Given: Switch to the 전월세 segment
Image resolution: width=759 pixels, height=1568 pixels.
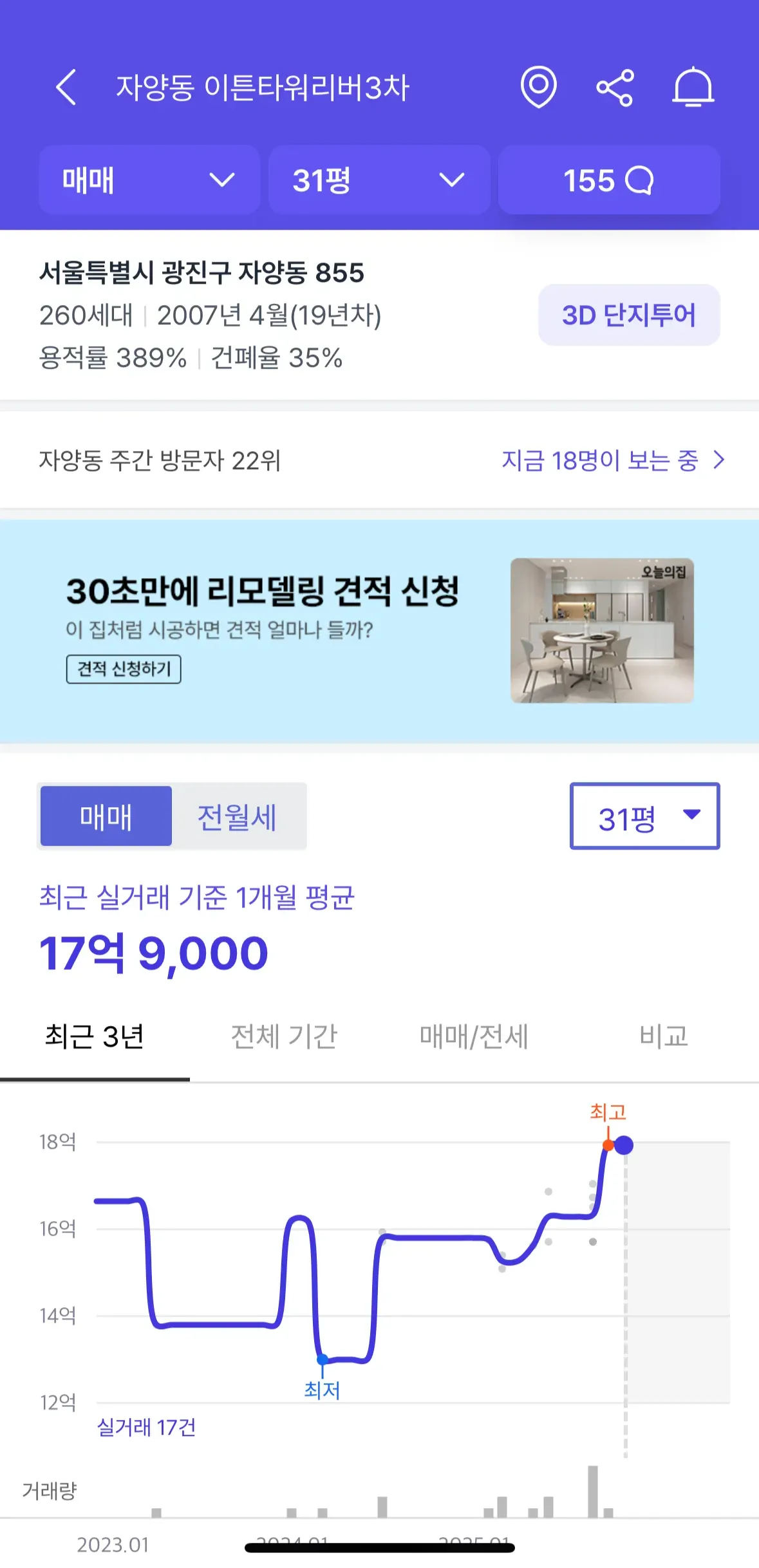Looking at the screenshot, I should point(237,816).
